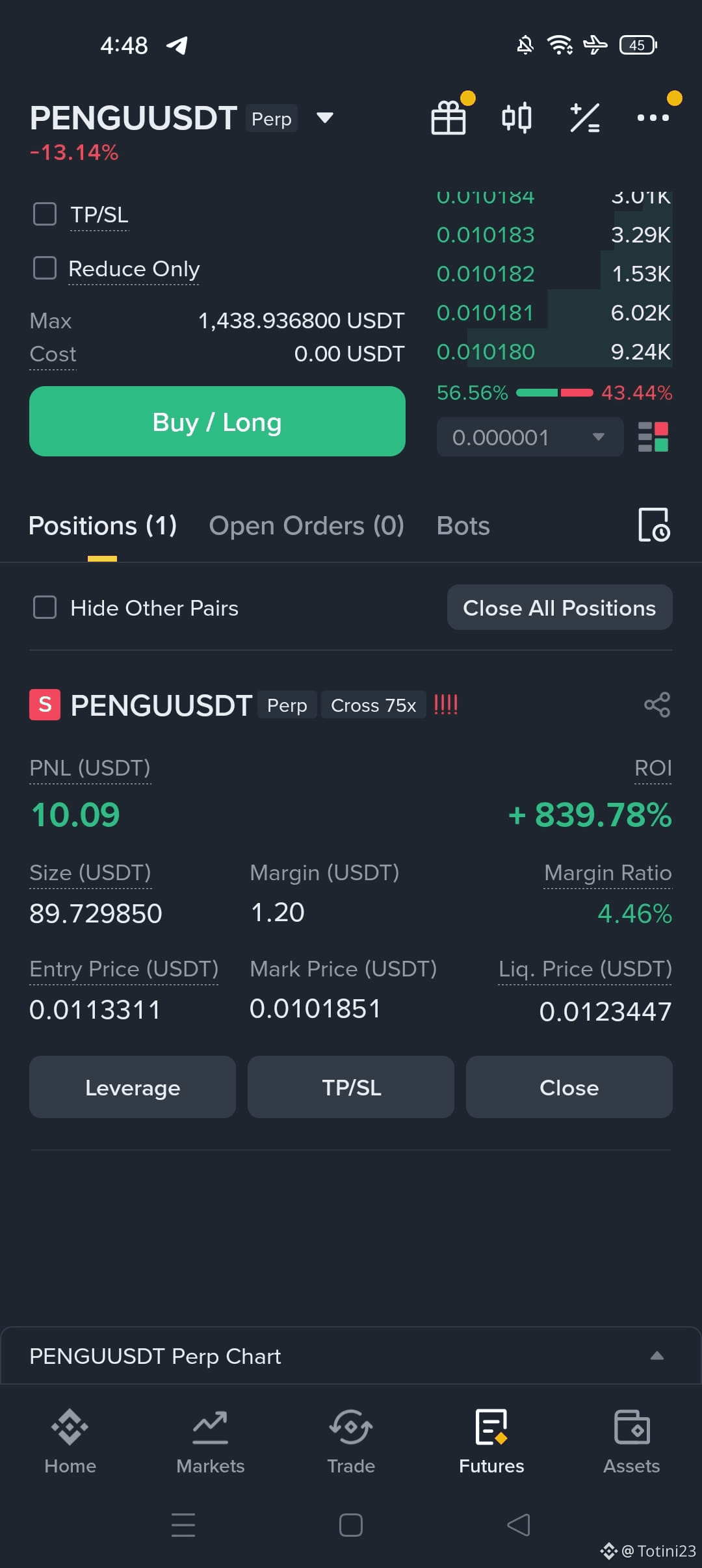Enable the TP/SL checkbox

coord(45,215)
